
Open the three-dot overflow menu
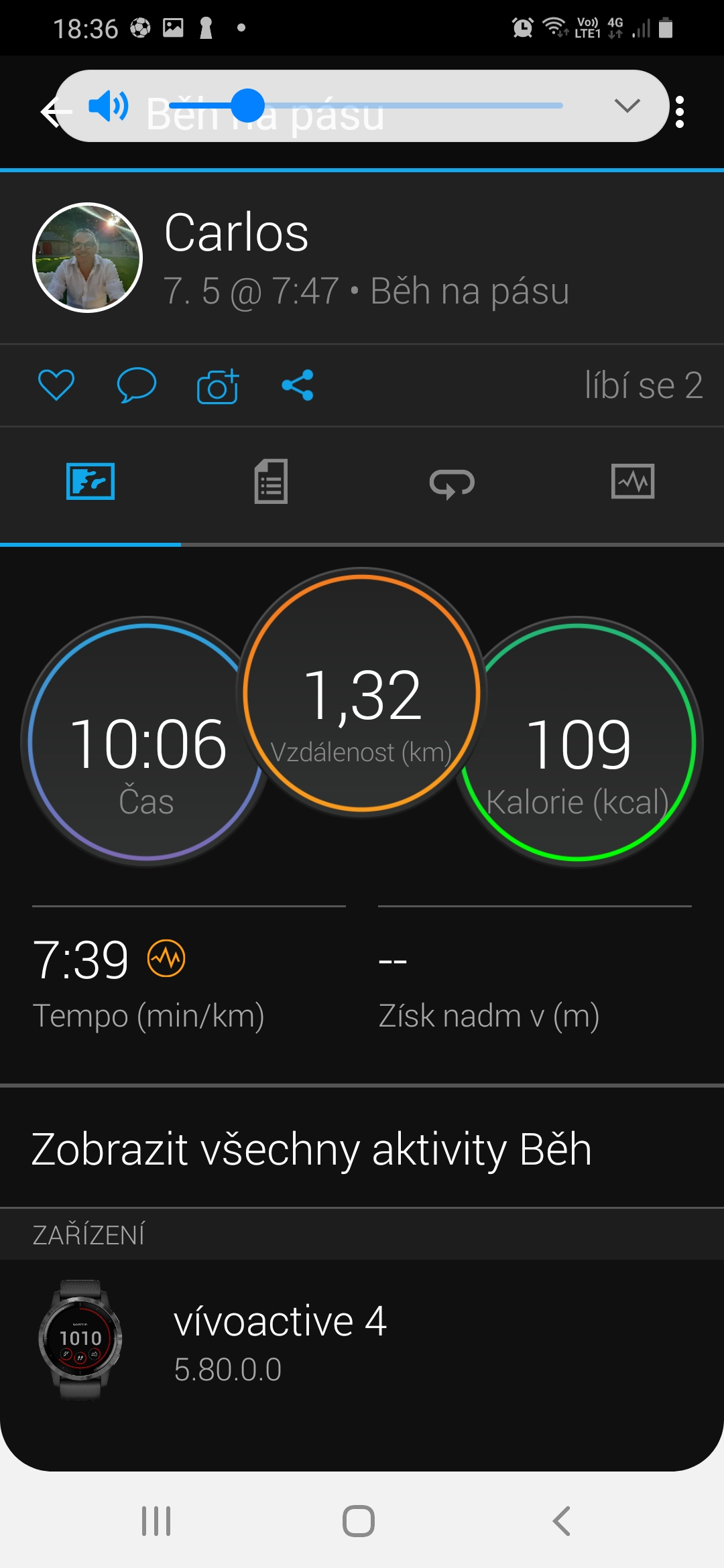tap(680, 112)
